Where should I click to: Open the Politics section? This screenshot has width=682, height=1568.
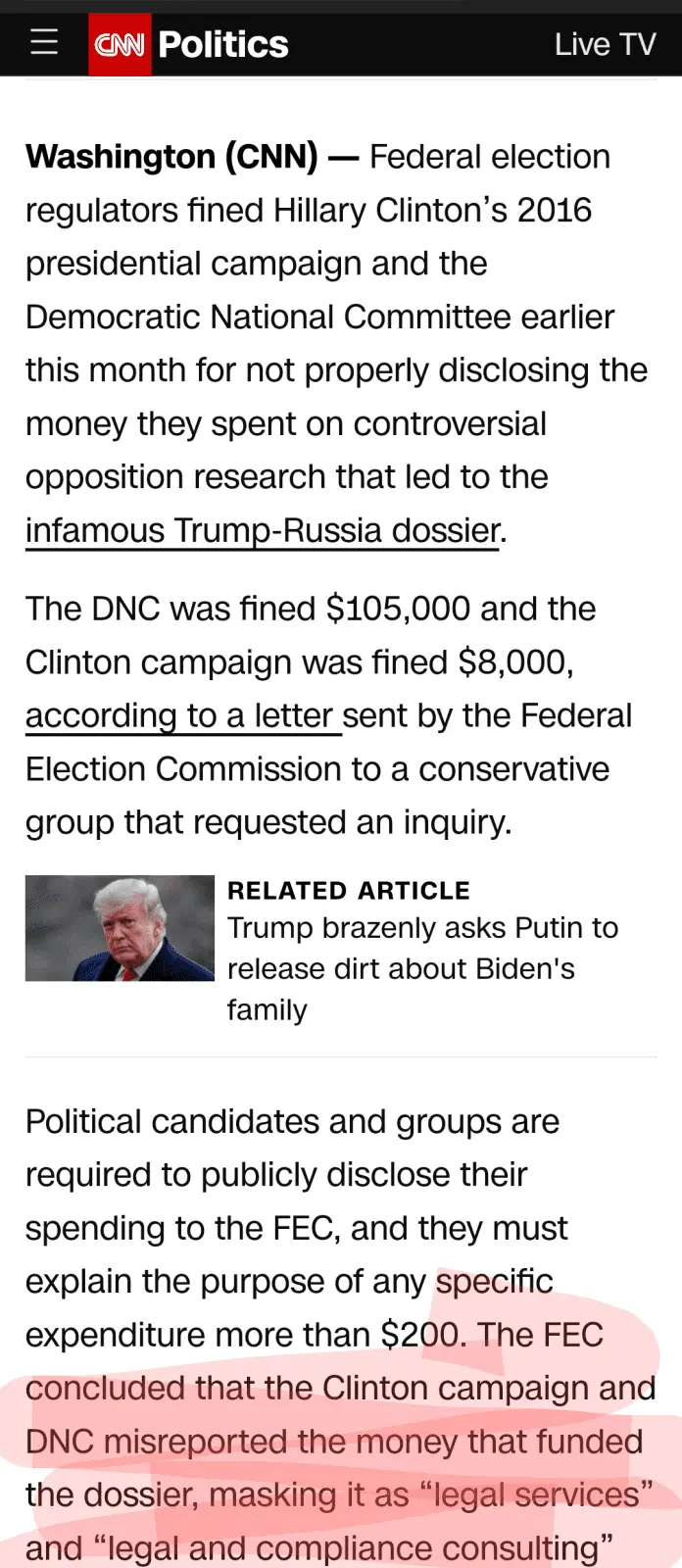(x=223, y=44)
